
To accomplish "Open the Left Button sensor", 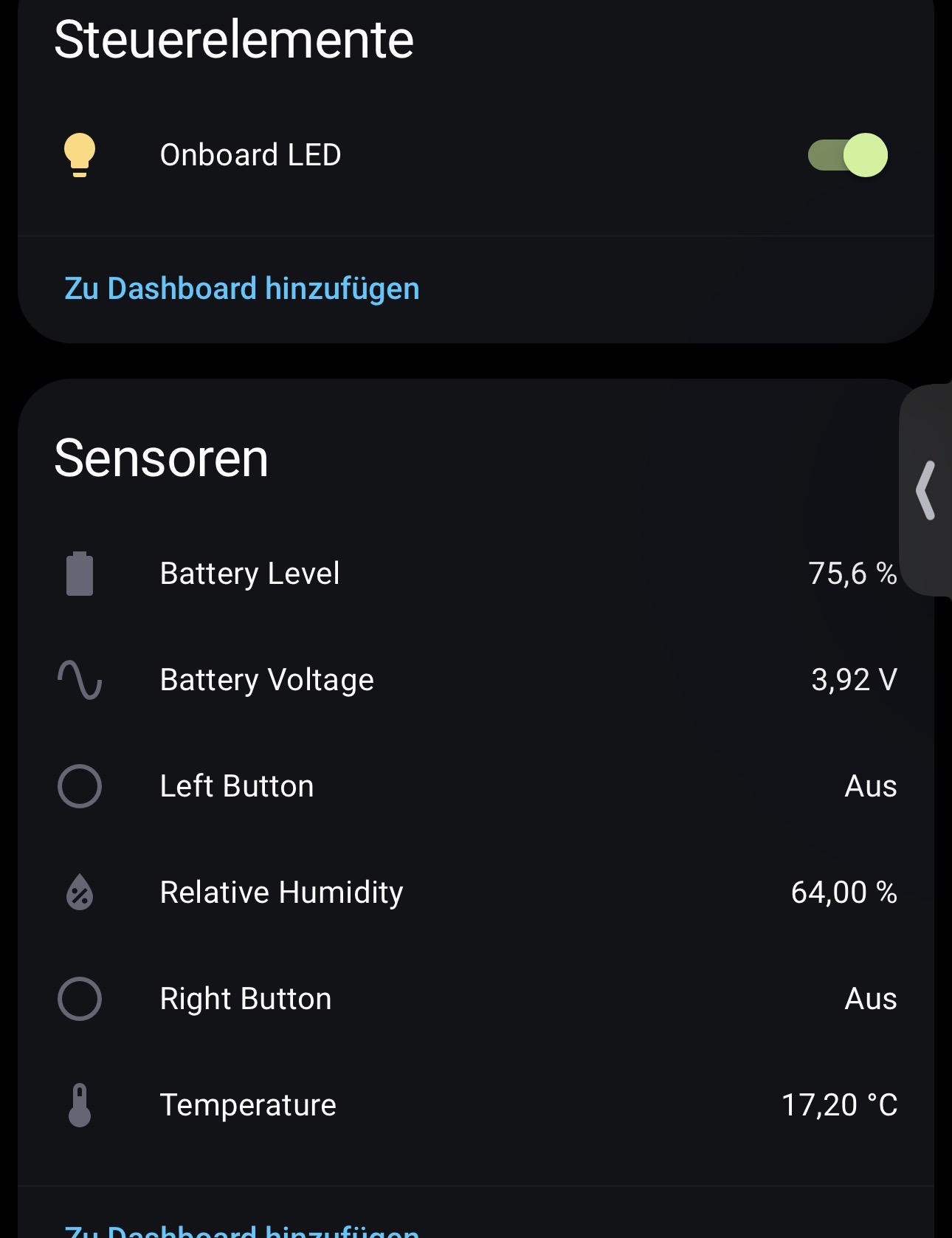I will pos(237,786).
